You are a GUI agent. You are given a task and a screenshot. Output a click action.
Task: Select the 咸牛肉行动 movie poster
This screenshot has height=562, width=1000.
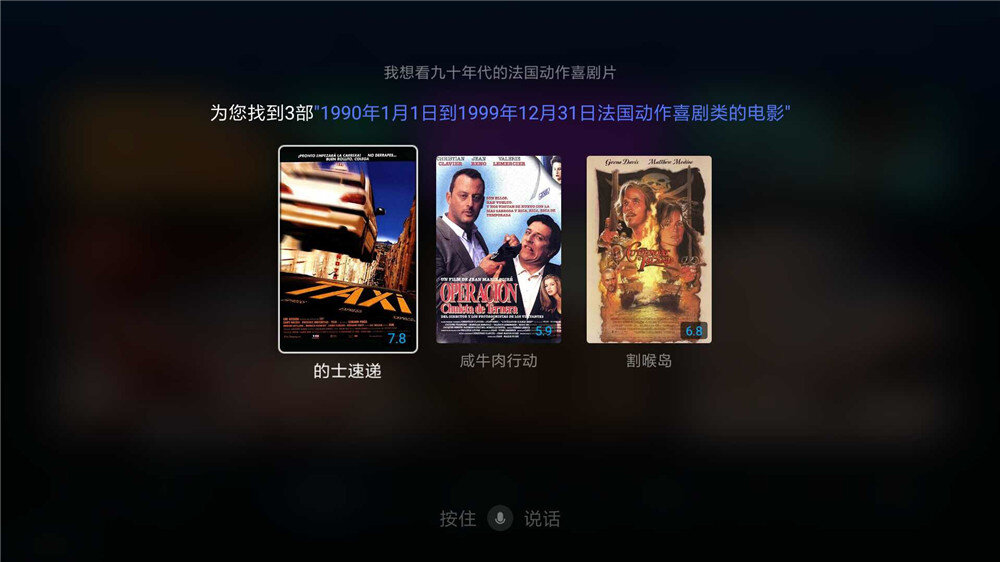[498, 249]
